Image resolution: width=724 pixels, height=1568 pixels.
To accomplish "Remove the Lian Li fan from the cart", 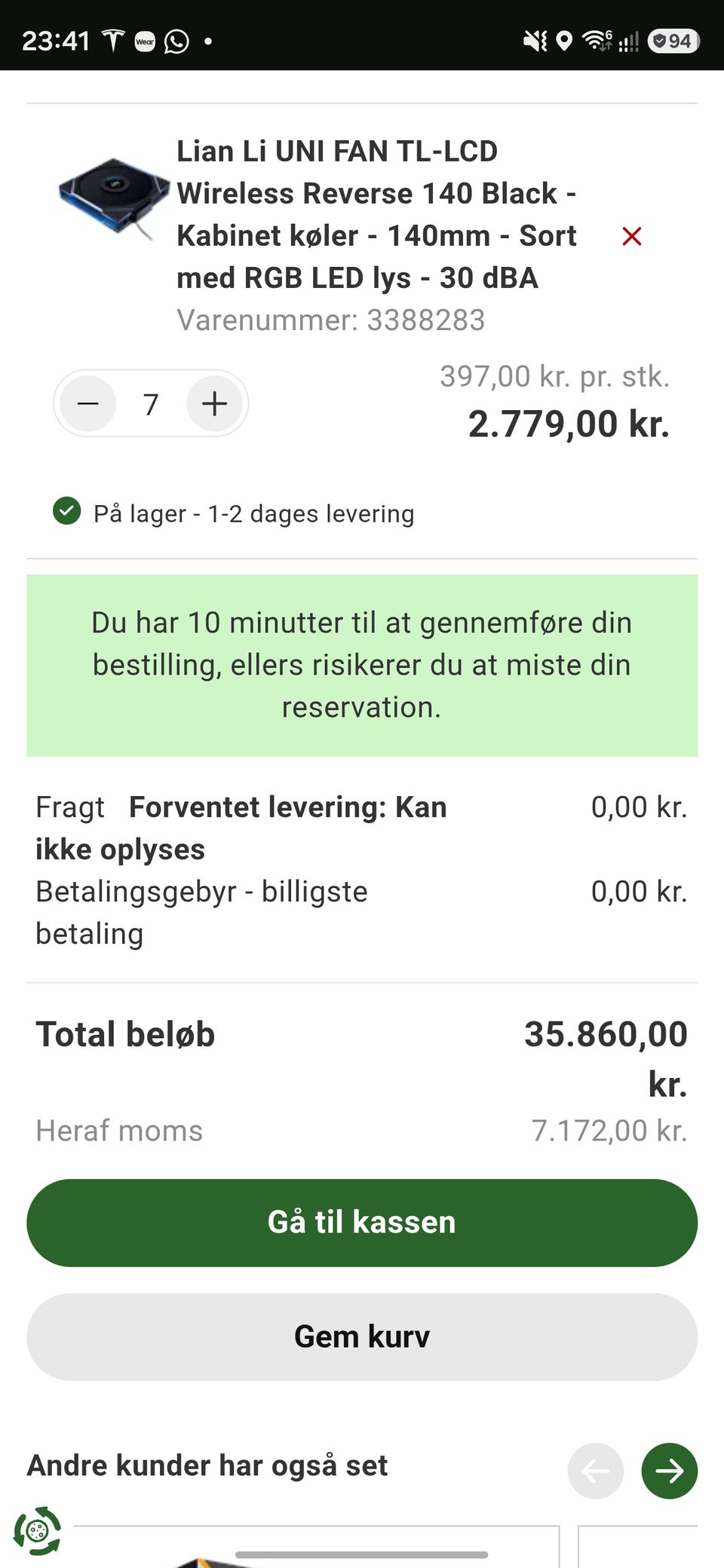I will tap(632, 236).
